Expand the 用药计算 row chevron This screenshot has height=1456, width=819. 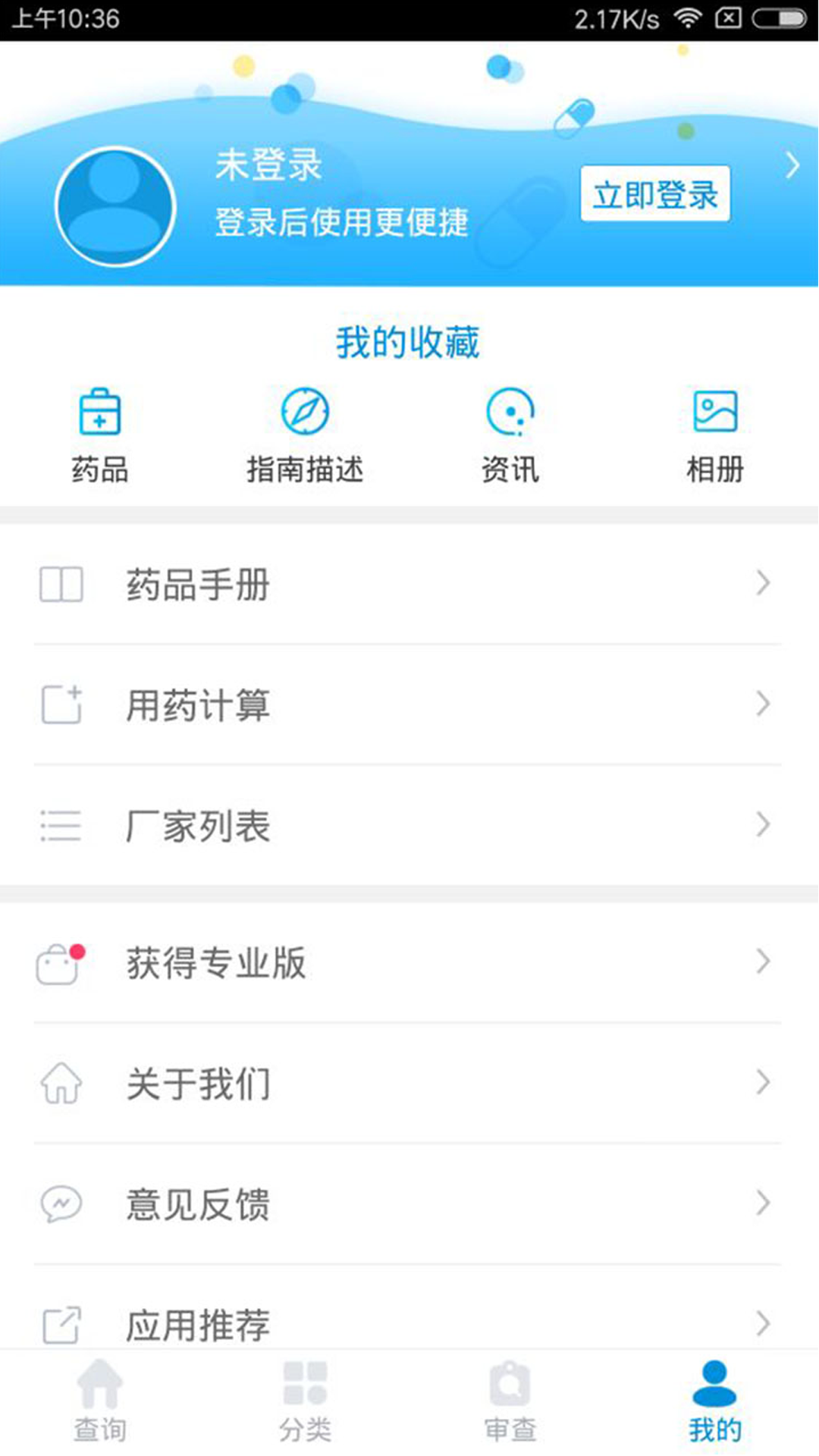764,705
